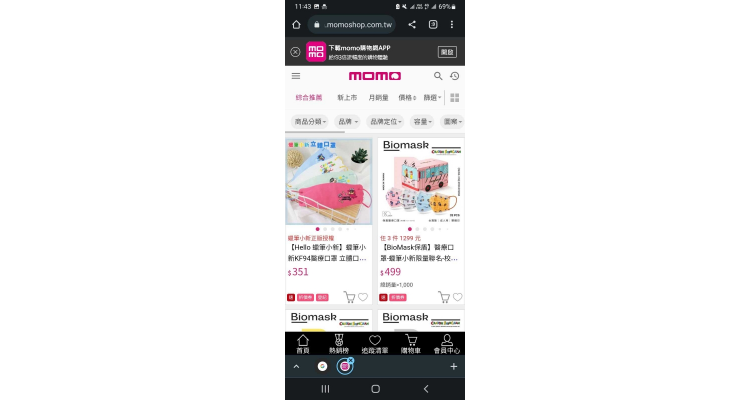Open browsing history clock icon

(454, 76)
